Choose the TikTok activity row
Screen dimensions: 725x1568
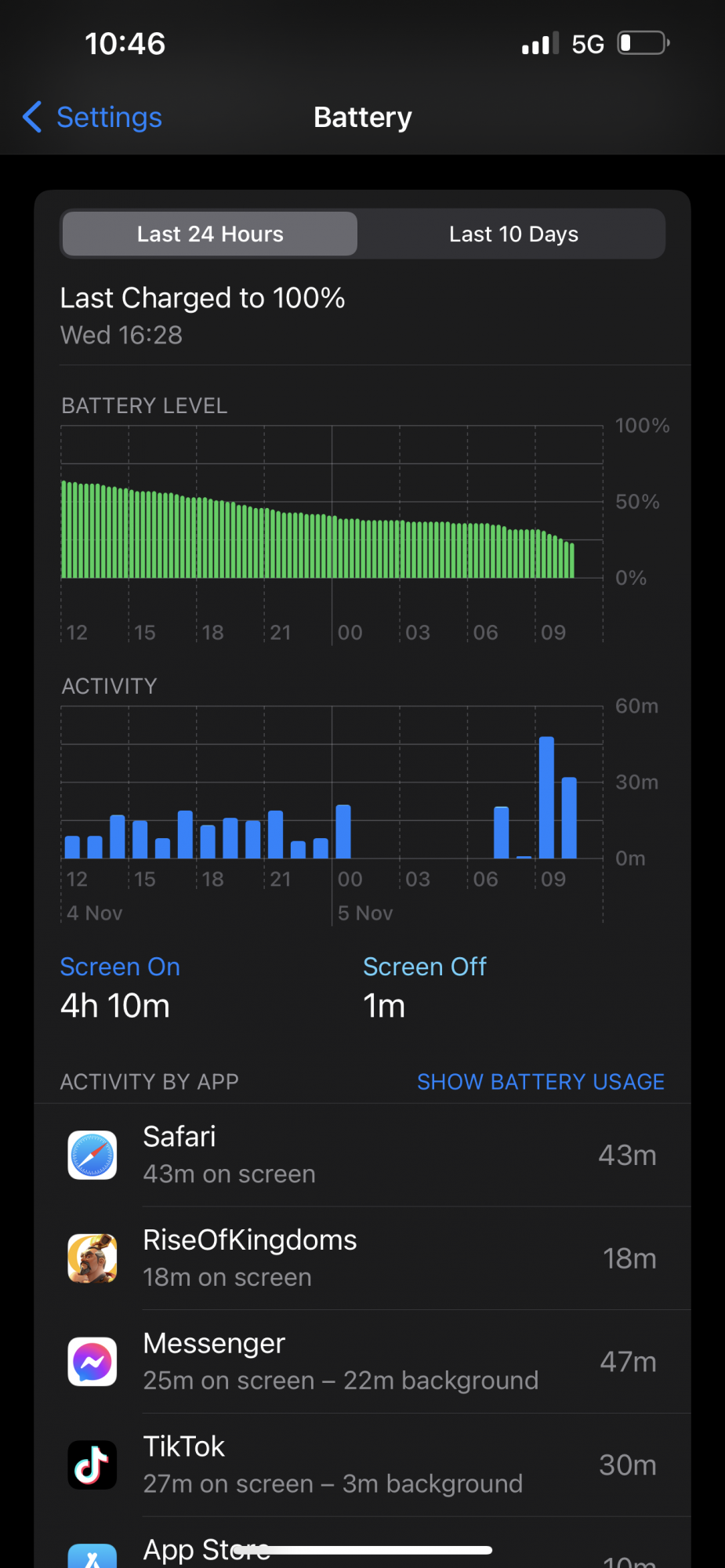tap(362, 1465)
